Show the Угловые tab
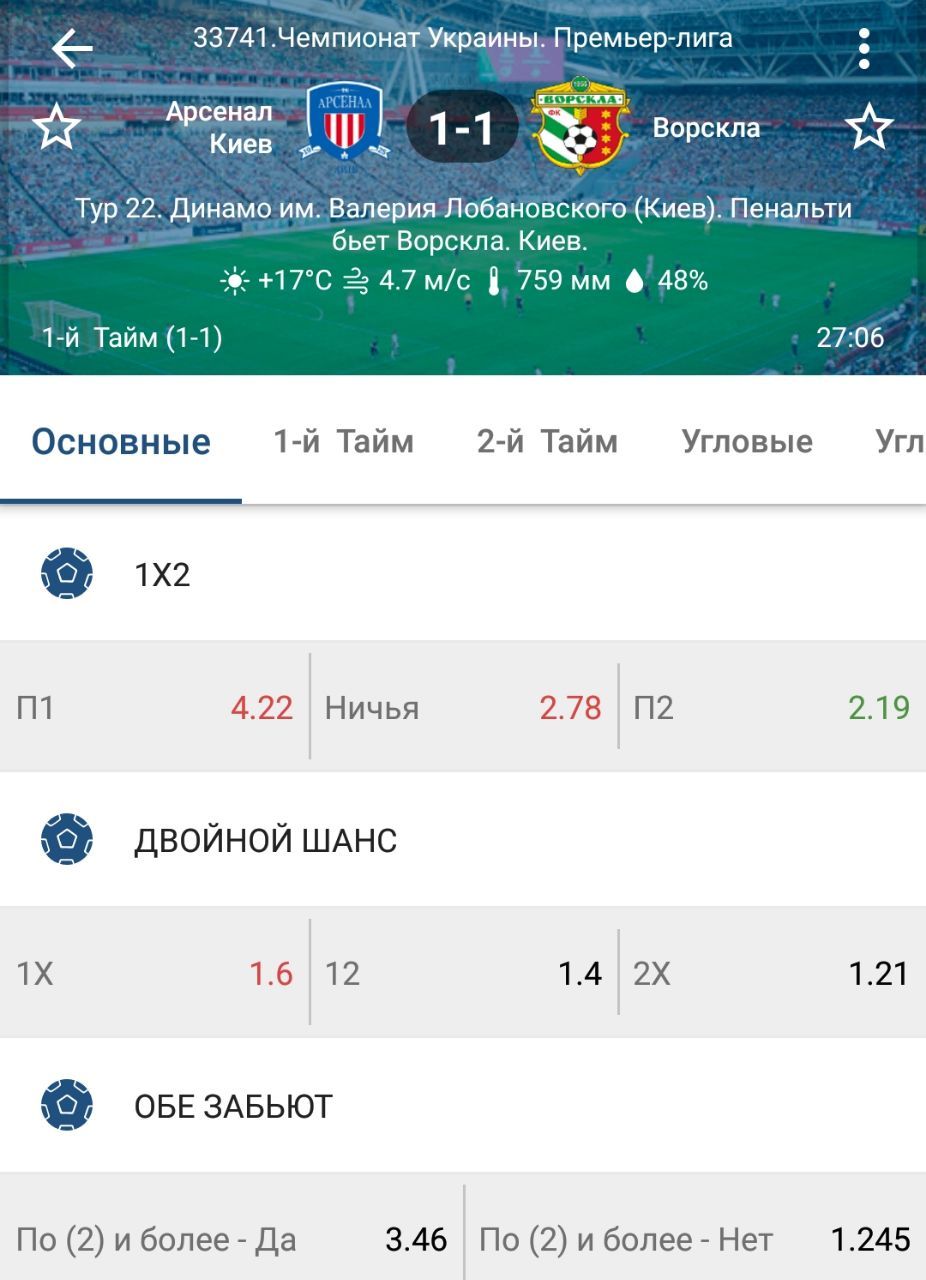Screen dimensions: 926x1280 point(747,441)
